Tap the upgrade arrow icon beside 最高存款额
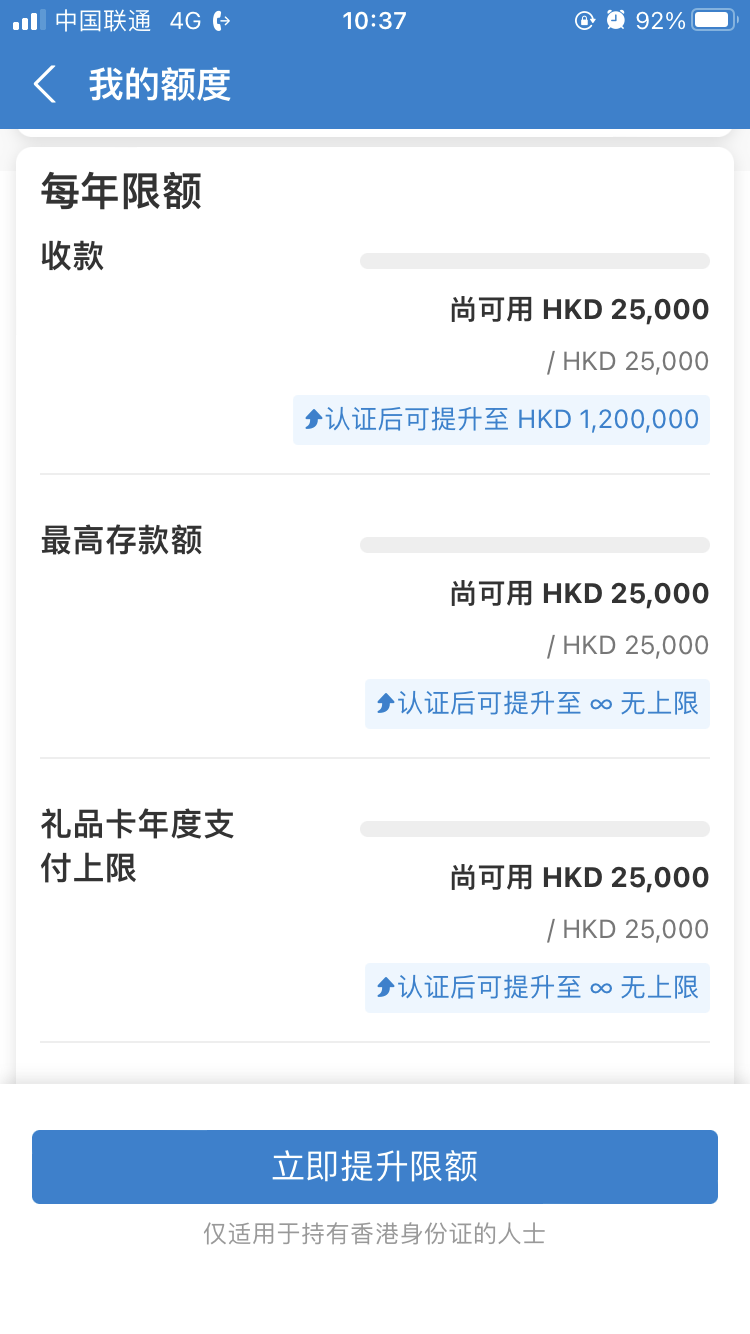This screenshot has width=750, height=1334. [384, 703]
